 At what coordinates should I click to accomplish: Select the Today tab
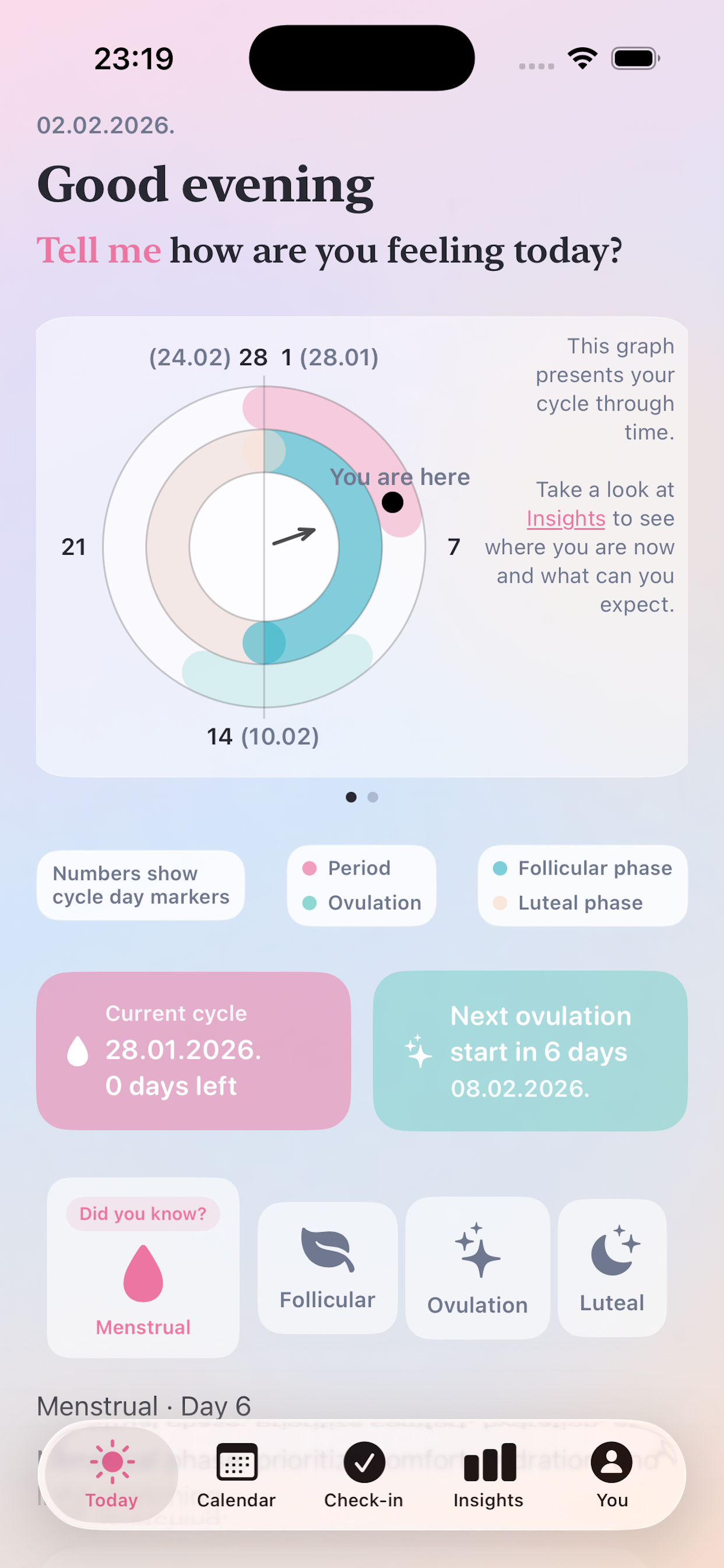click(x=112, y=1474)
